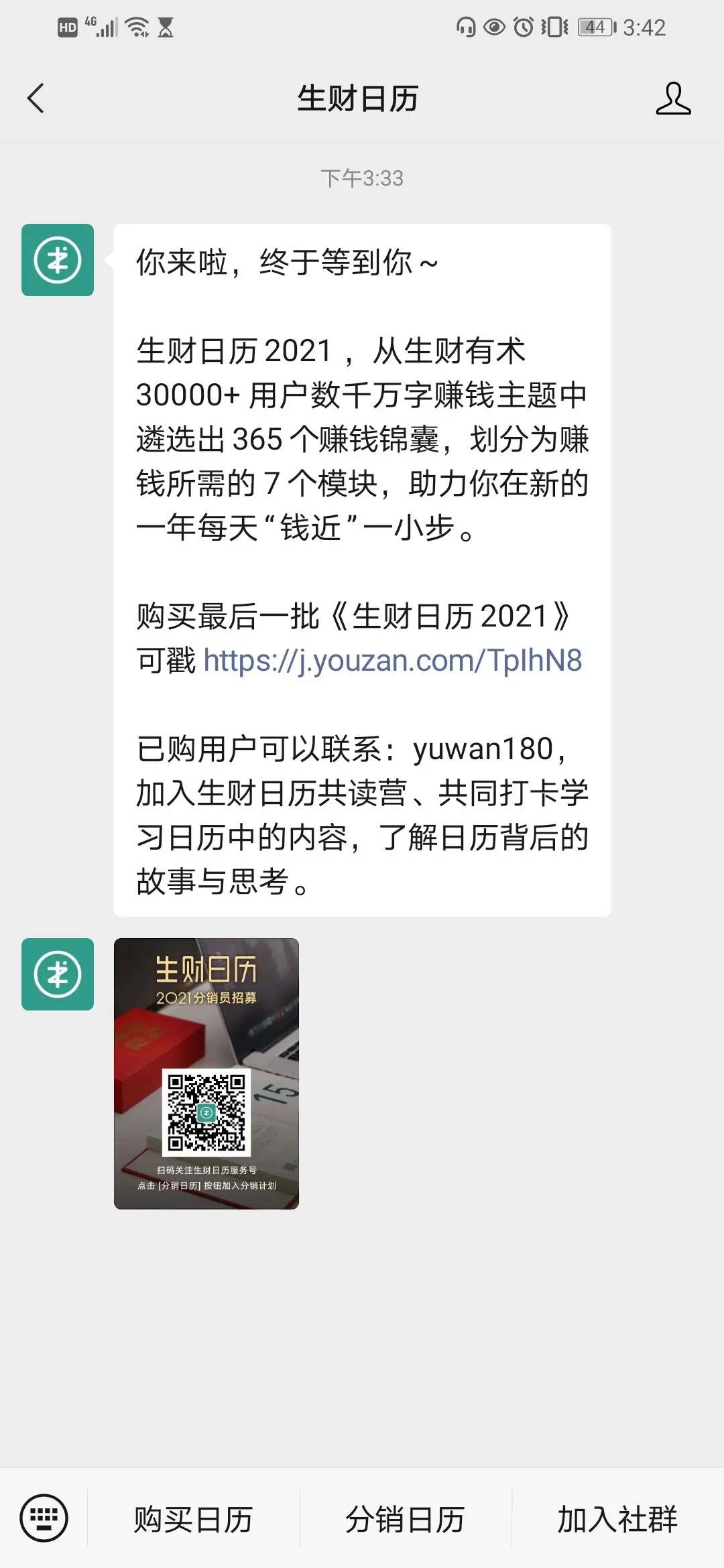
Task: Tap the 生财日历 avatar beside the welcome message
Action: (x=58, y=260)
